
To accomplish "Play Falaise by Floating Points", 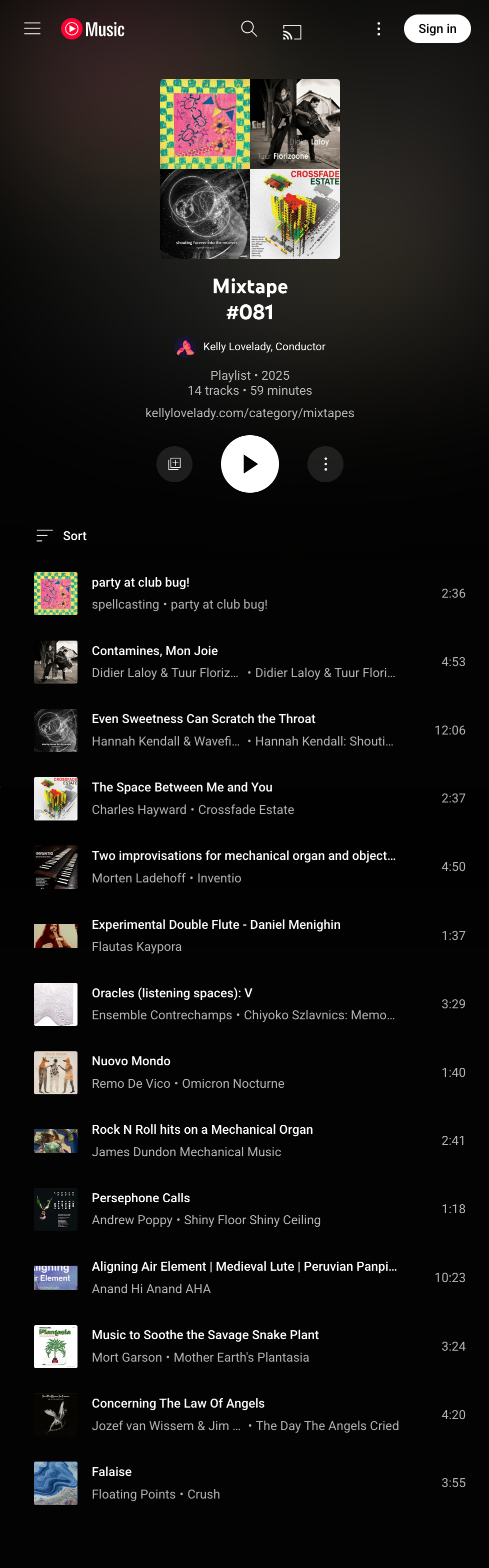I will tap(111, 1472).
